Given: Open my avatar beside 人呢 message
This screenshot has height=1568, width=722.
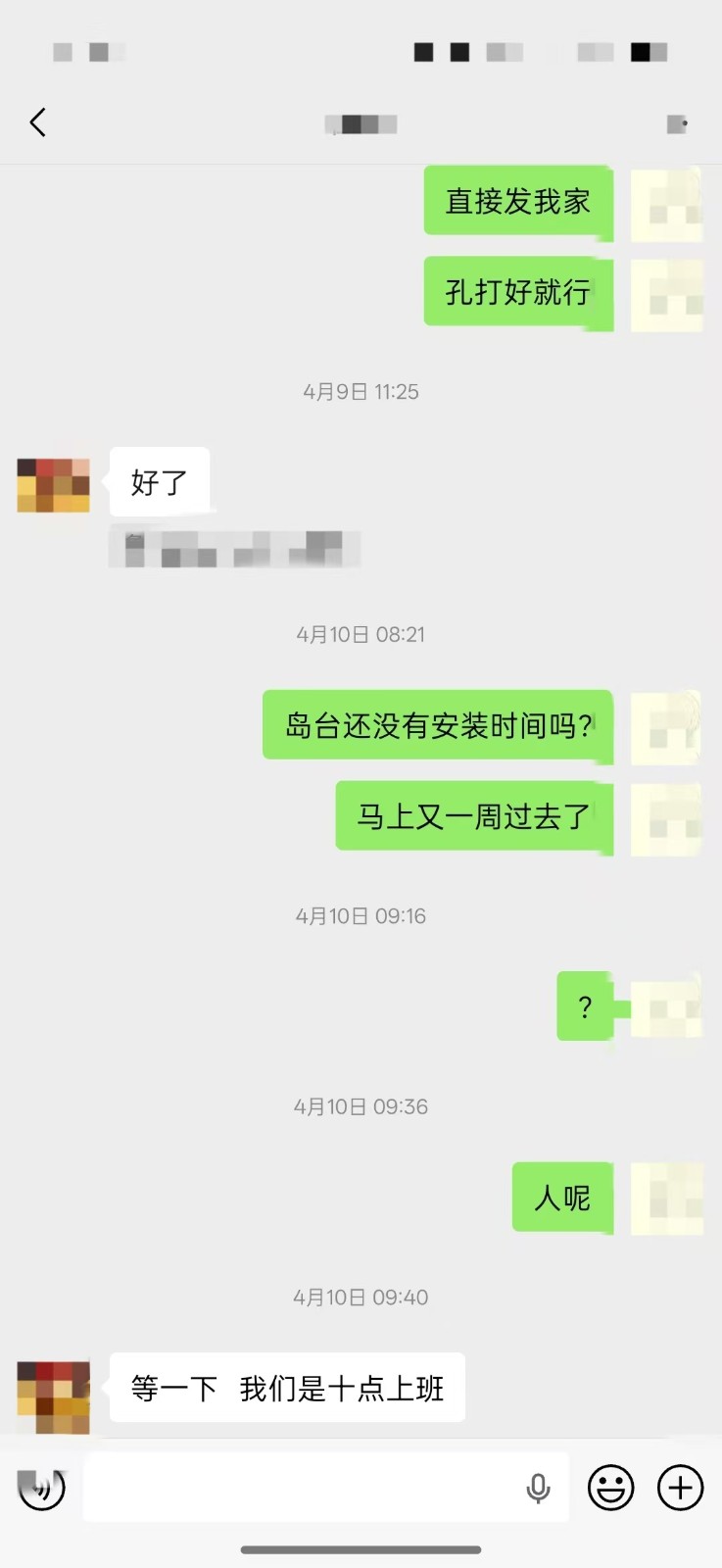Looking at the screenshot, I should pos(666,1198).
